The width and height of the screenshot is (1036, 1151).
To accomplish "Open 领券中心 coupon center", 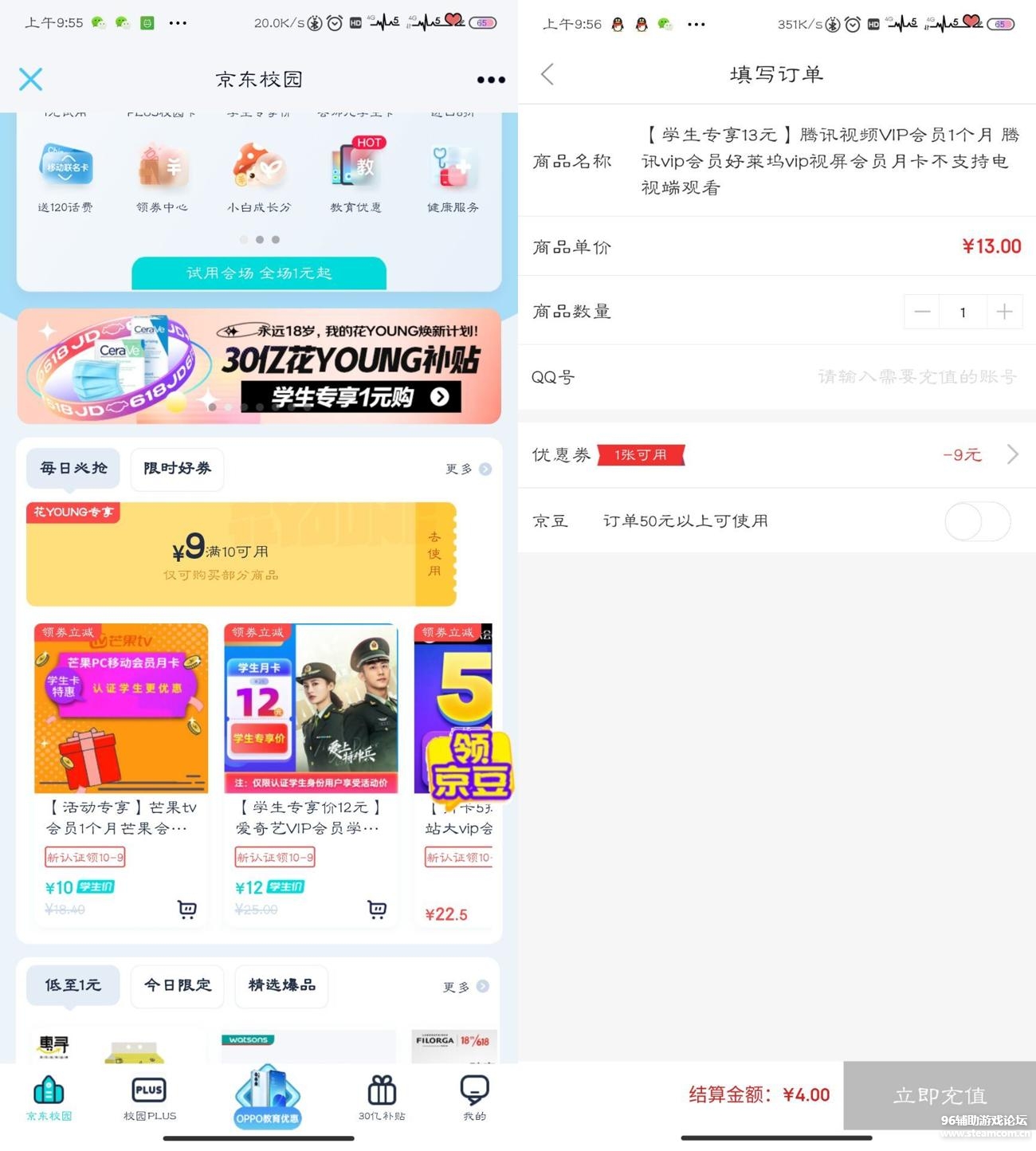I will point(163,177).
